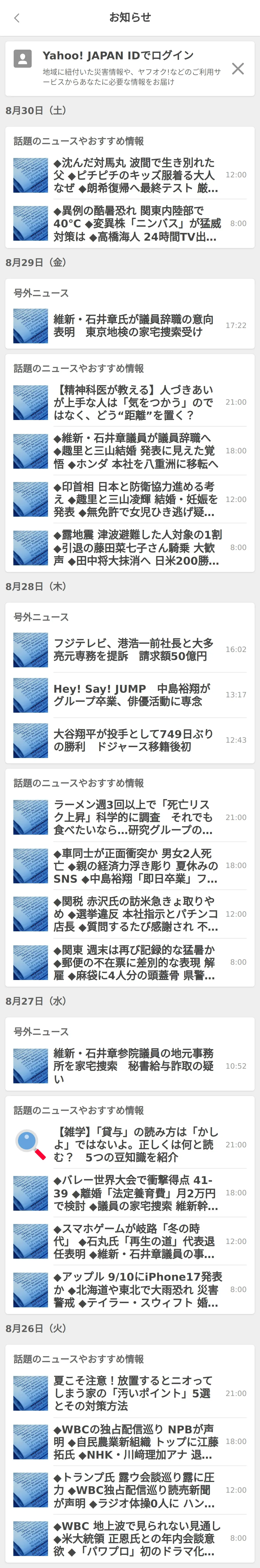Dismiss the Yahoo! JAPAN ID login banner
This screenshot has width=260, height=1568.
click(238, 69)
